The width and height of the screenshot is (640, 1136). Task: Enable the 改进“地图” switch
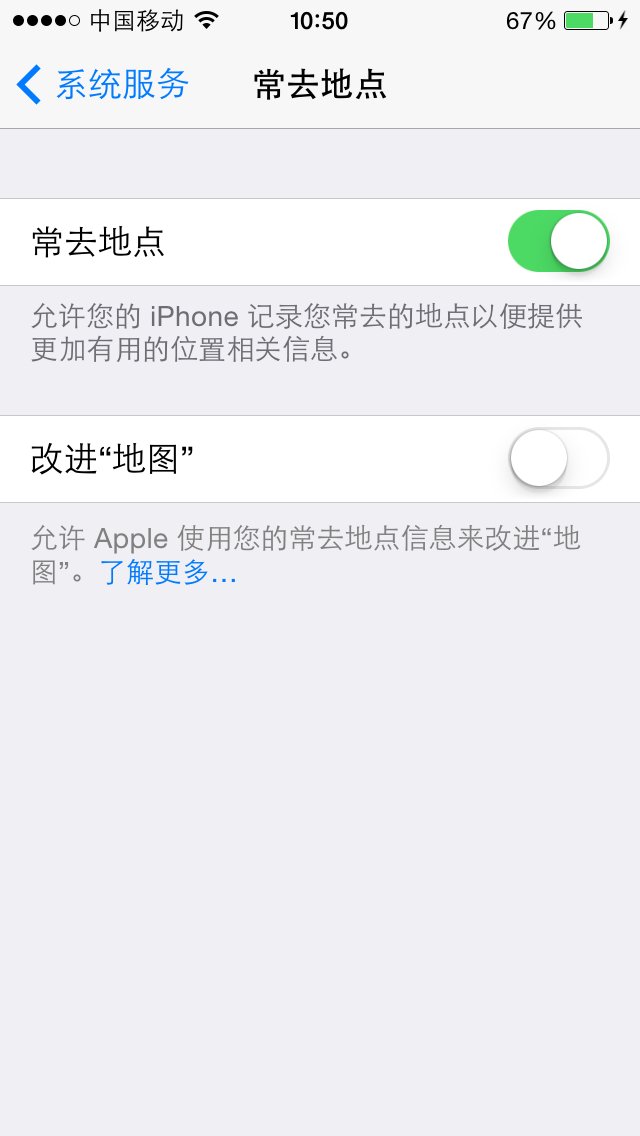click(x=558, y=459)
